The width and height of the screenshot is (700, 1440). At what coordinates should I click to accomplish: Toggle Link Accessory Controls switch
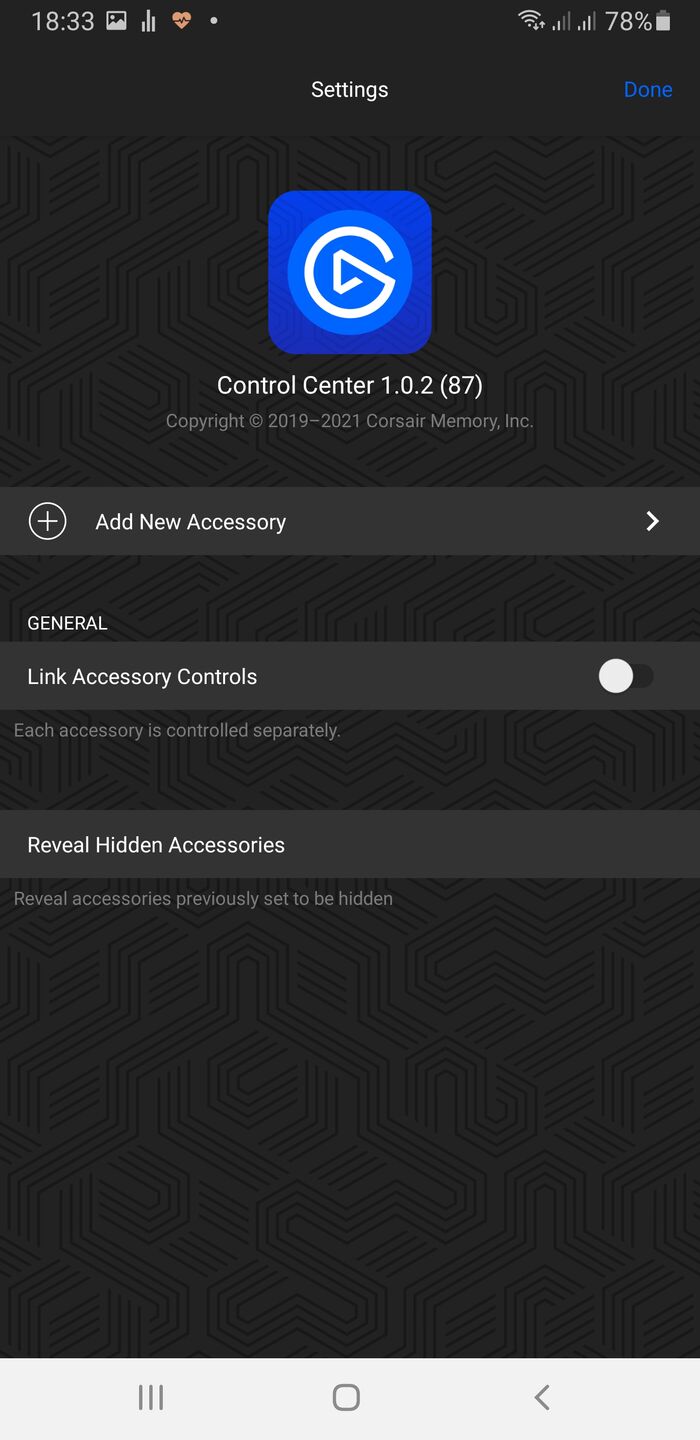pyautogui.click(x=626, y=677)
